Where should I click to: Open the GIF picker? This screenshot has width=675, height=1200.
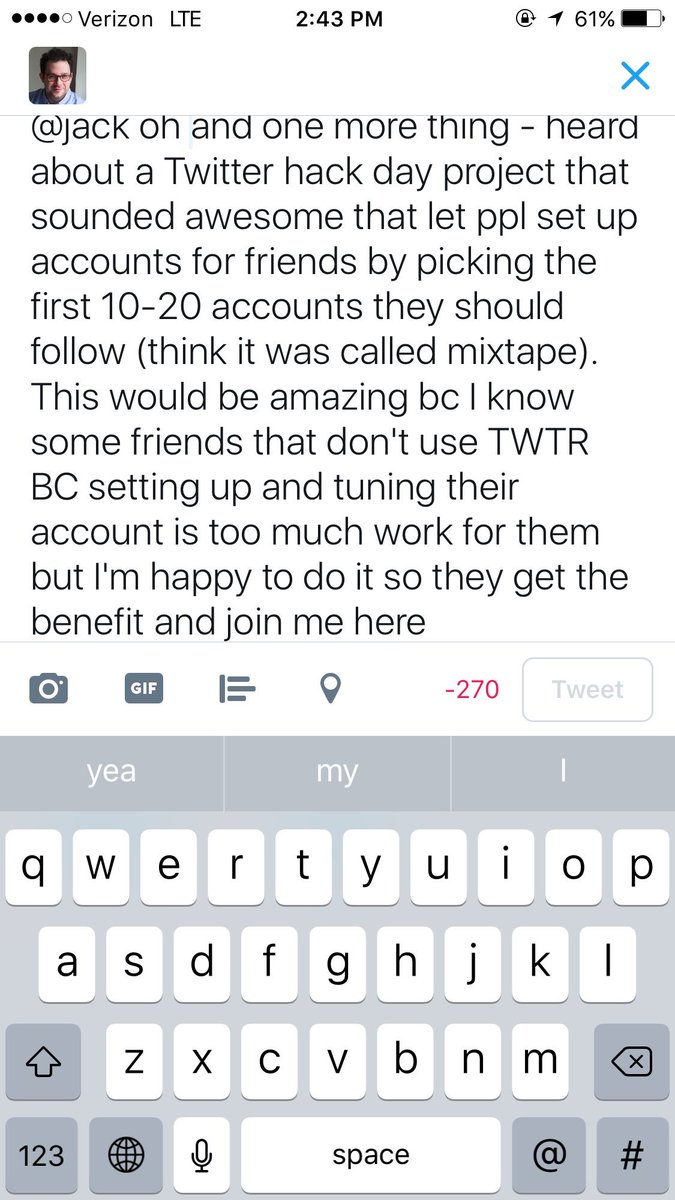click(x=144, y=689)
